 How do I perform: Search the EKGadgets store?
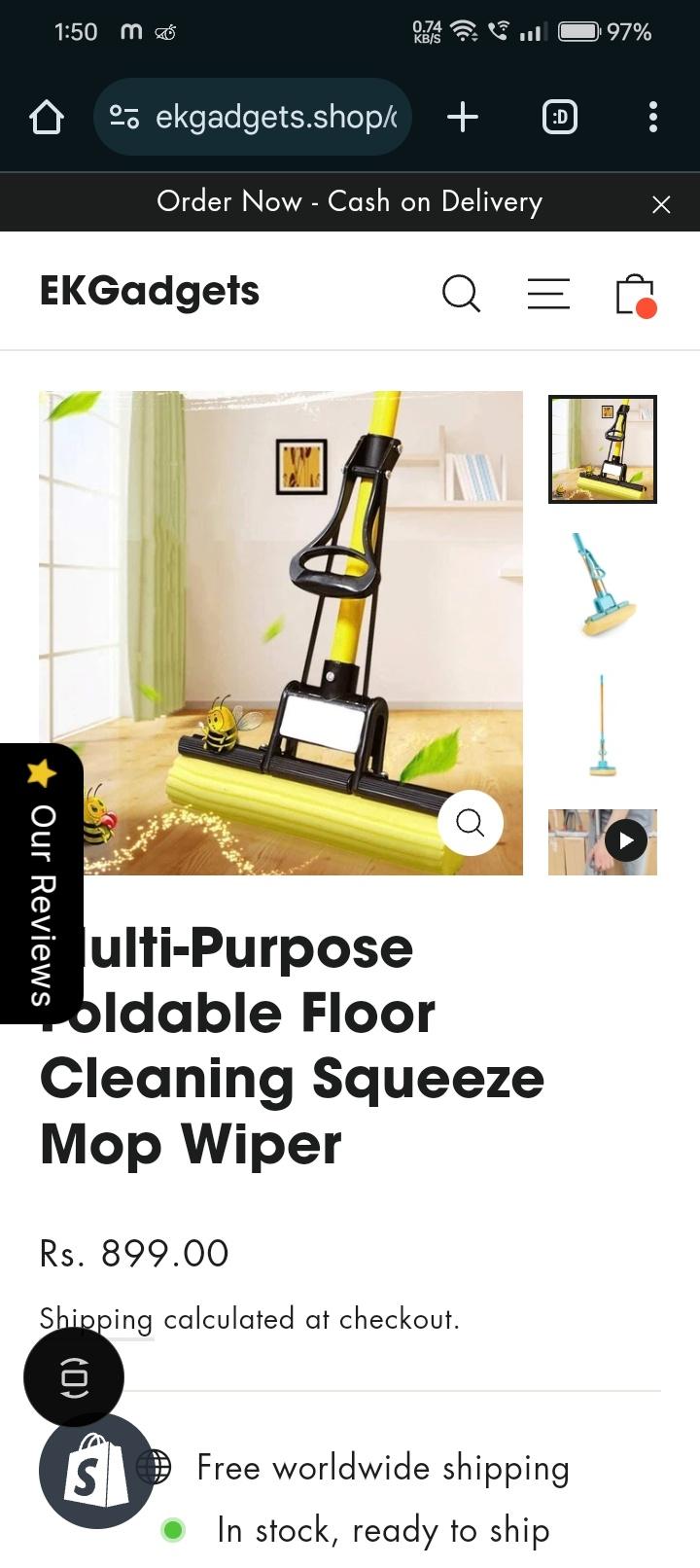point(461,293)
